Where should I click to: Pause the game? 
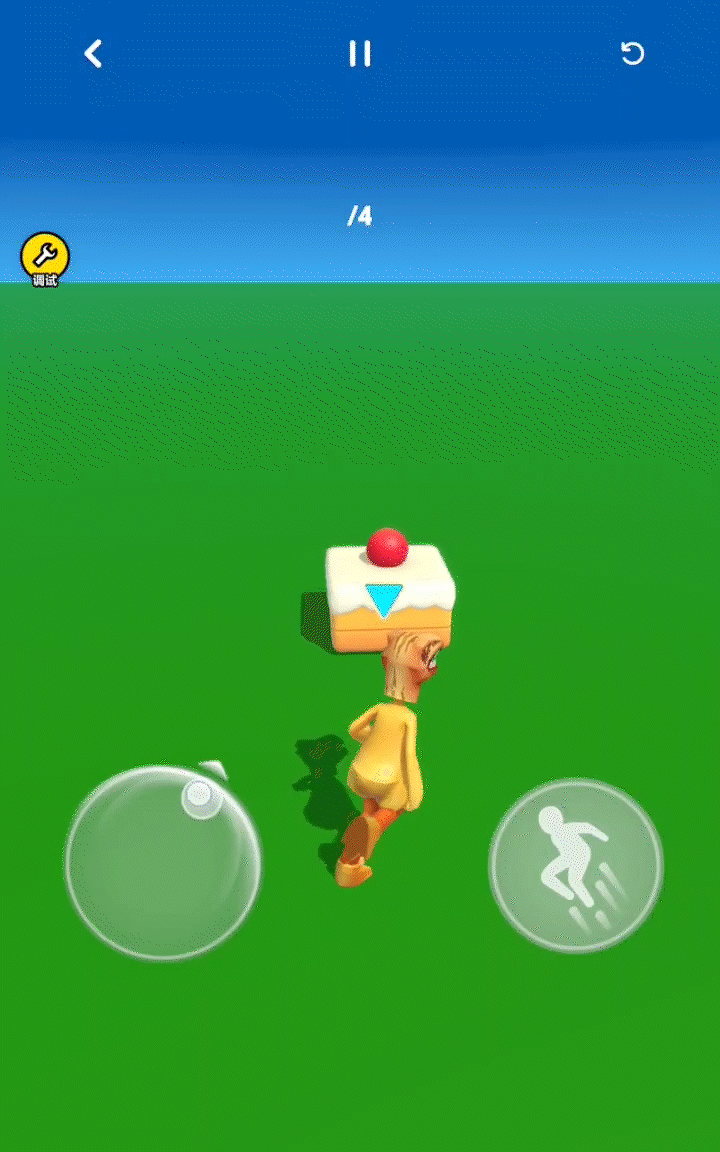(359, 54)
